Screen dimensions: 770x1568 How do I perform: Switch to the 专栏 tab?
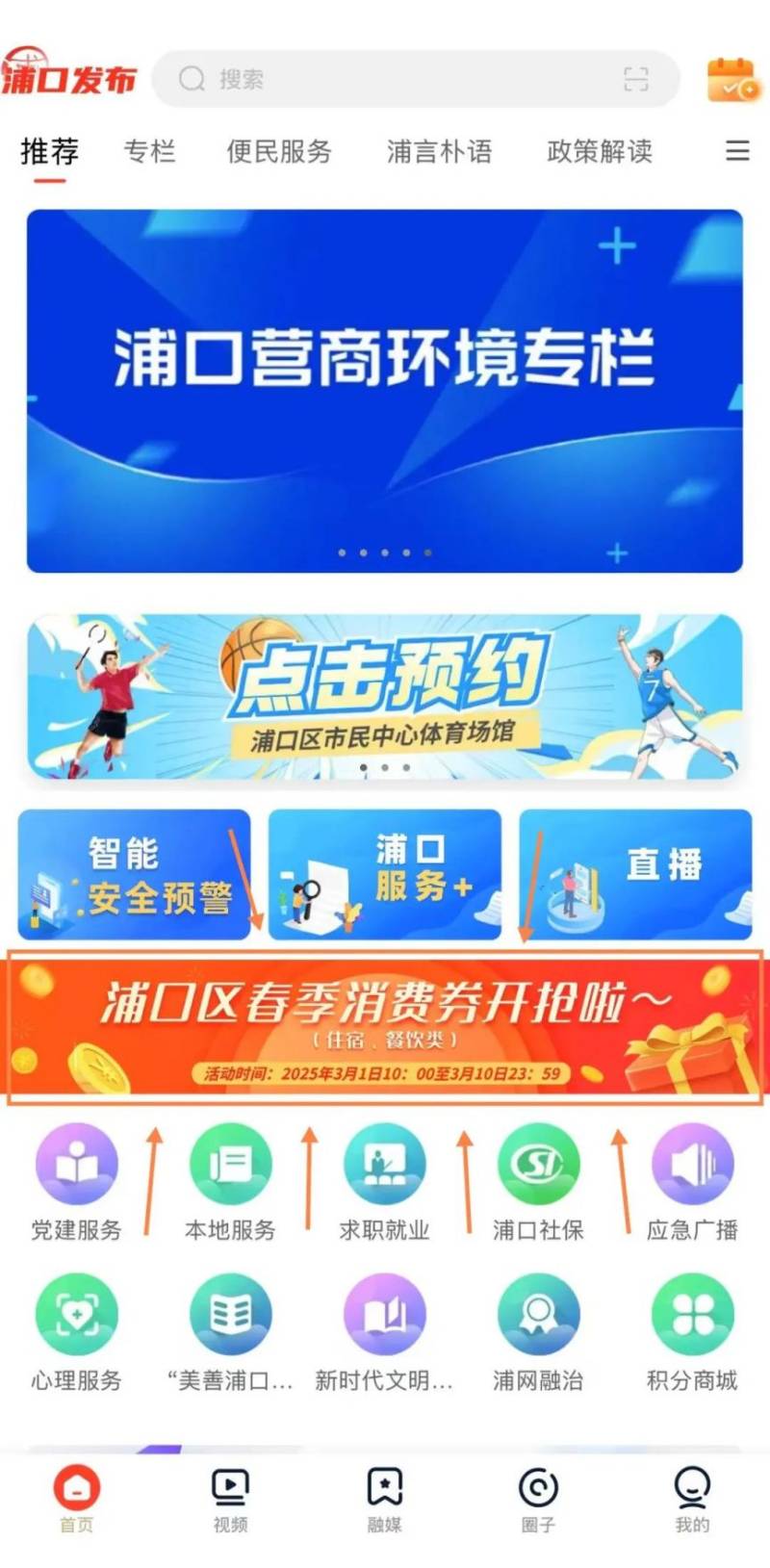(x=149, y=151)
